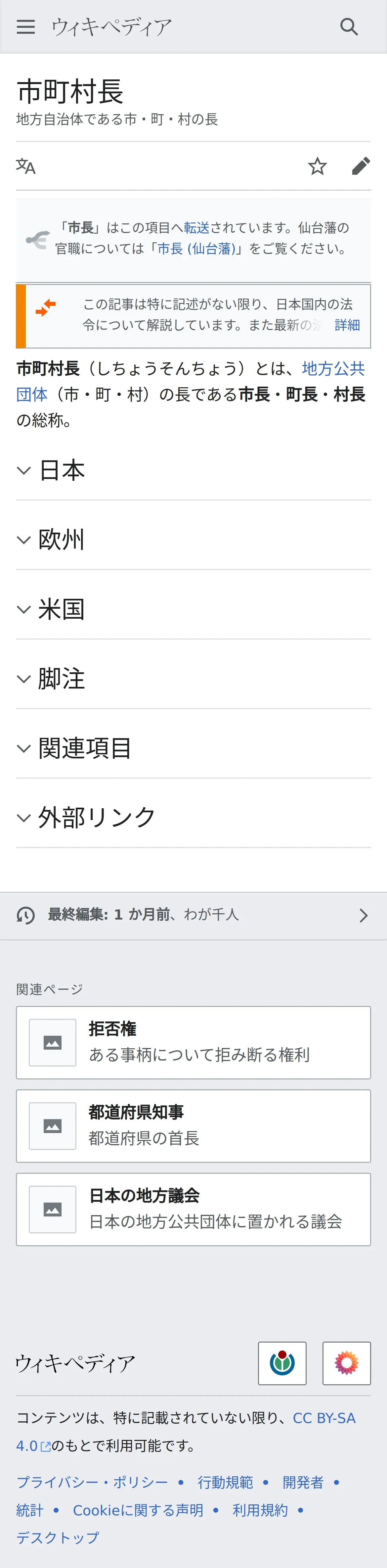Switch to デスクトップ view

point(57,1538)
